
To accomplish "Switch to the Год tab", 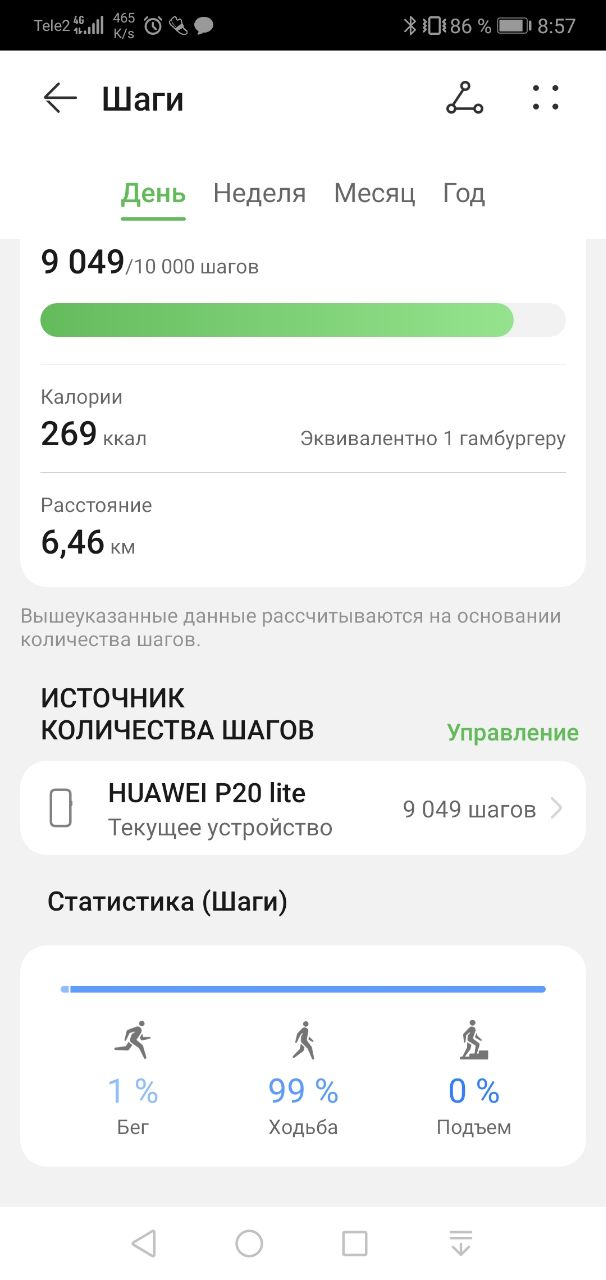I will pyautogui.click(x=464, y=193).
